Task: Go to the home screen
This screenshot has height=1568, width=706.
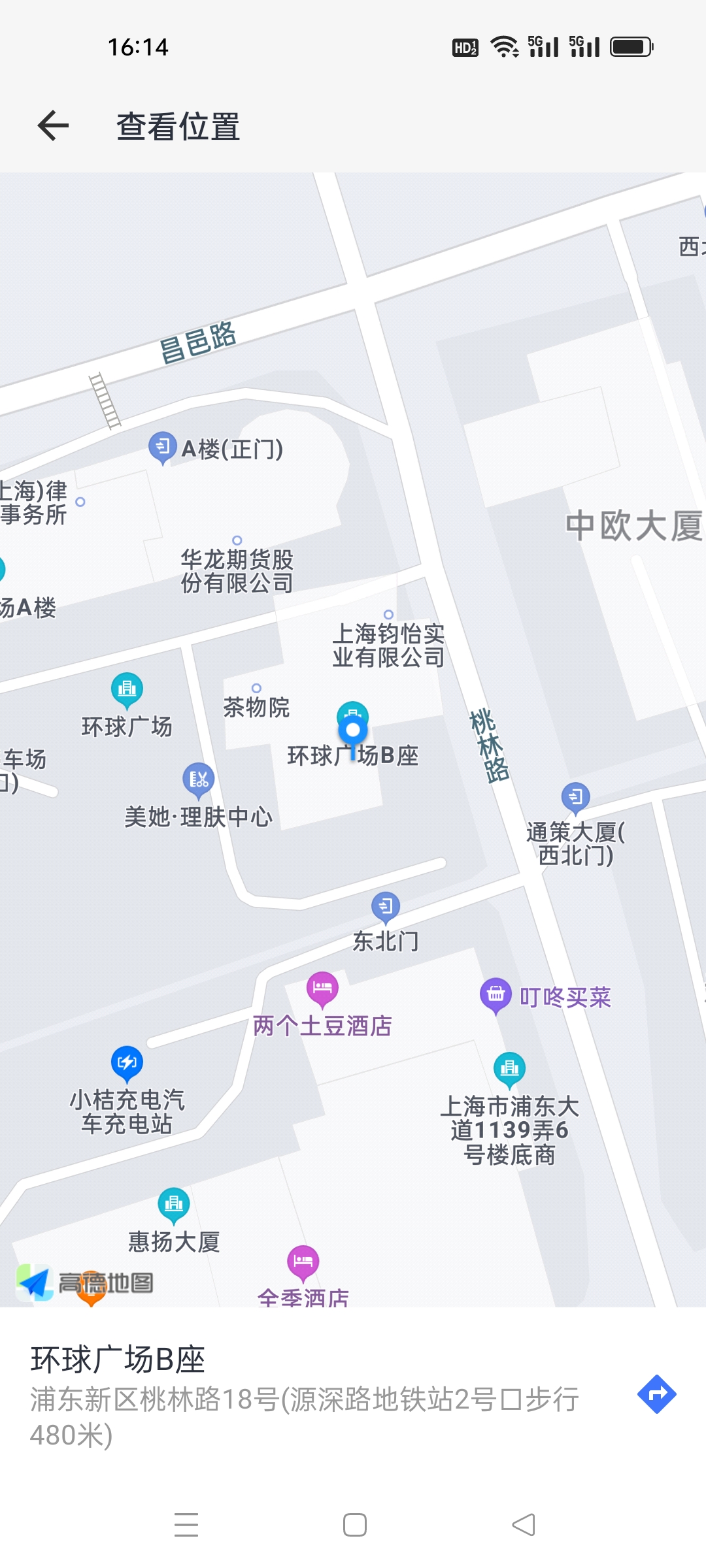Action: pyautogui.click(x=354, y=1525)
